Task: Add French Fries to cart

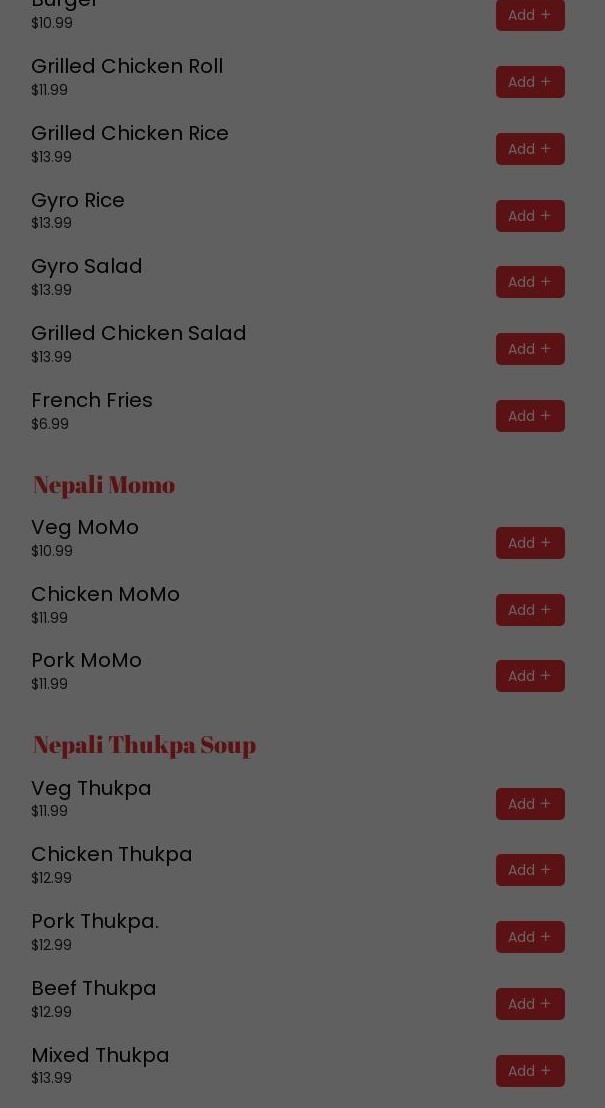Action: click(530, 416)
